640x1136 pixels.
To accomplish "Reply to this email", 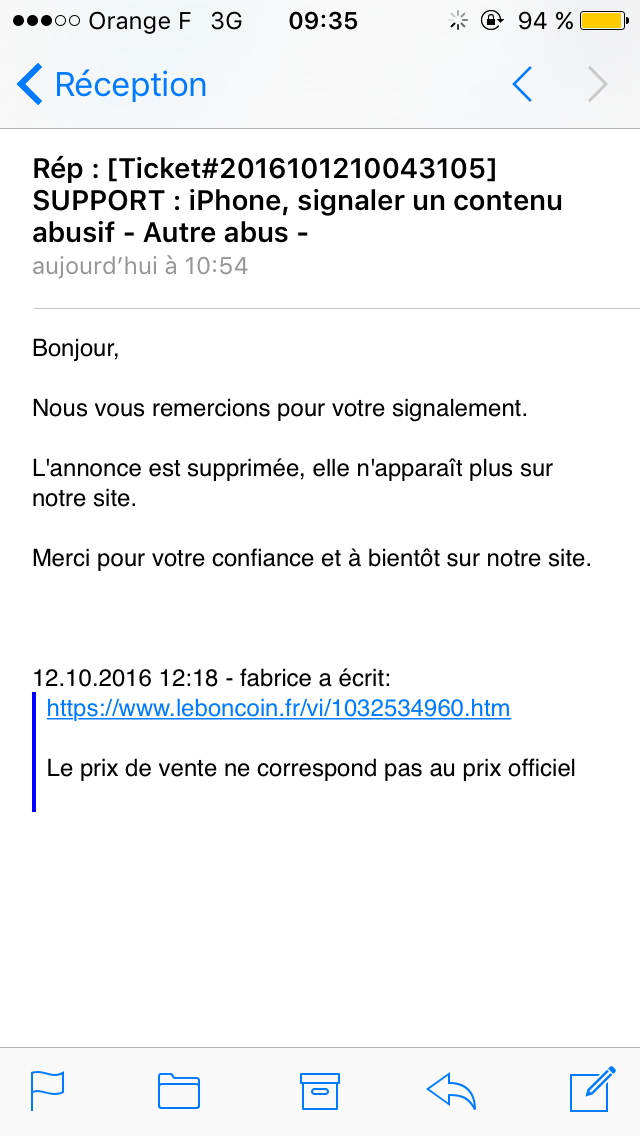I will click(451, 1090).
